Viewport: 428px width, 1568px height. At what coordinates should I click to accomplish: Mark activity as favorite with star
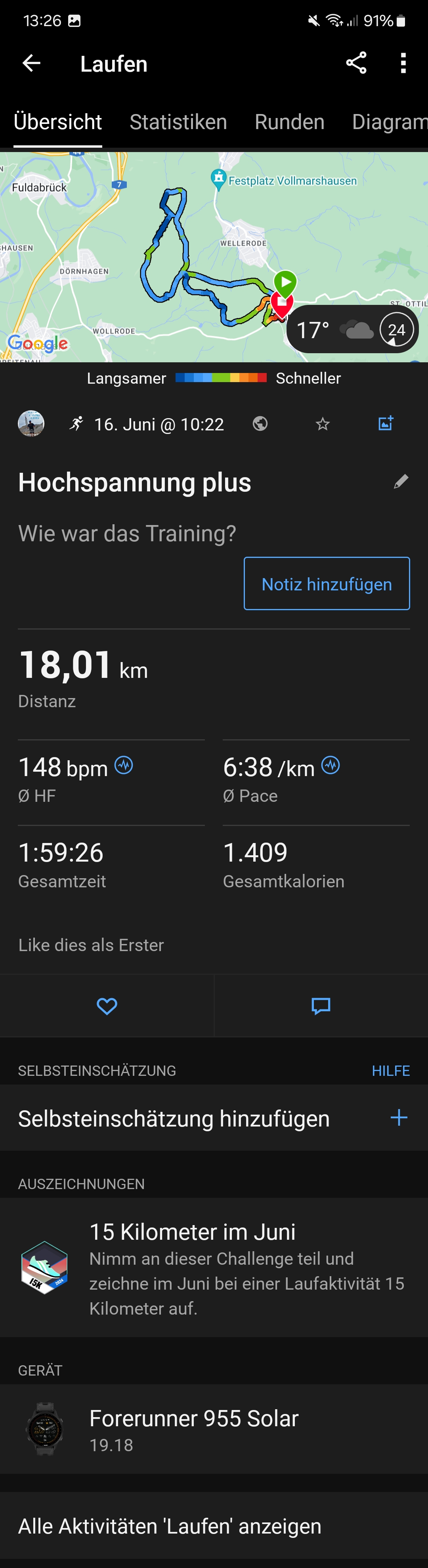click(323, 424)
